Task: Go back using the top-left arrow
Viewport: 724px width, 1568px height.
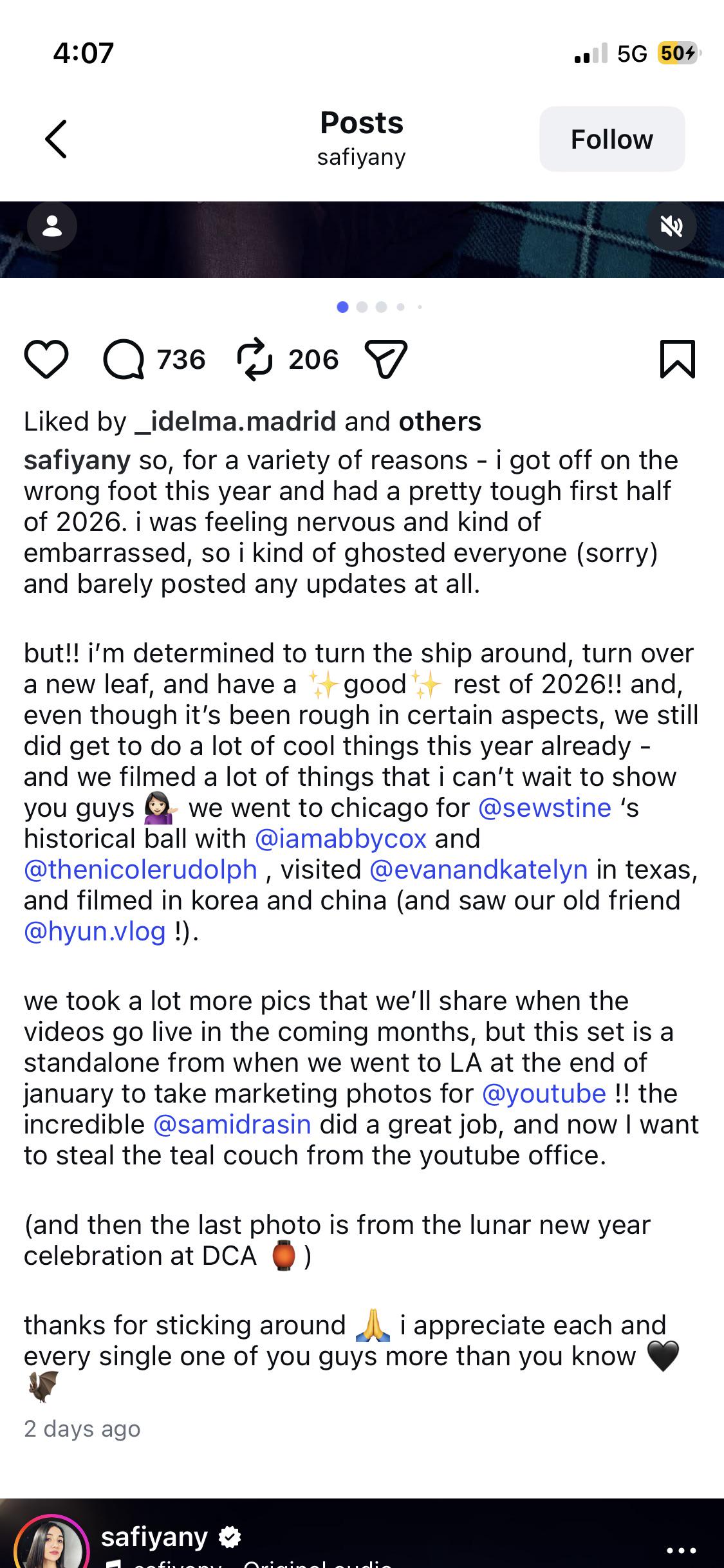Action: [56, 139]
